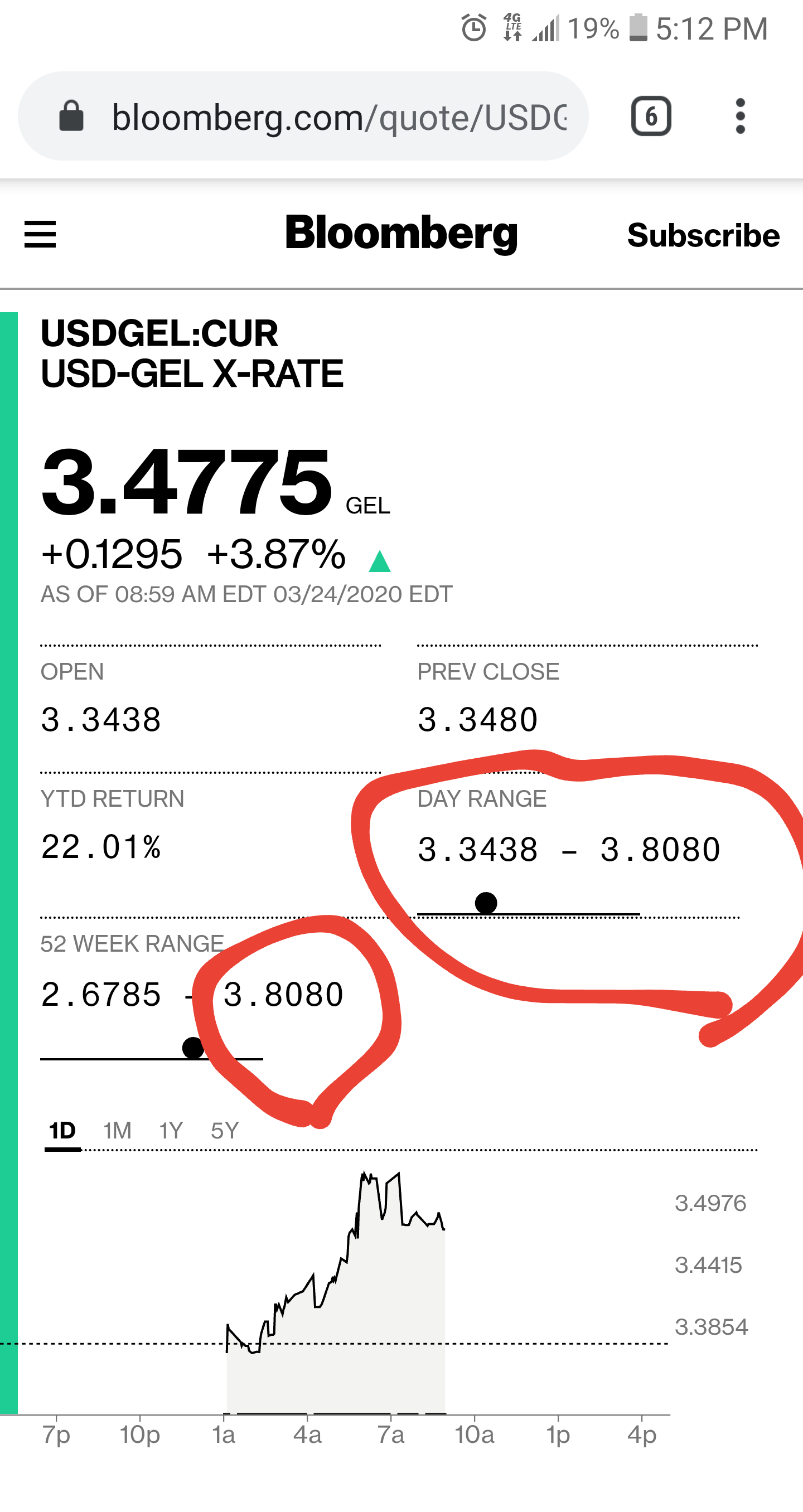Select the 1D chart range
803x1512 pixels.
click(x=62, y=1131)
